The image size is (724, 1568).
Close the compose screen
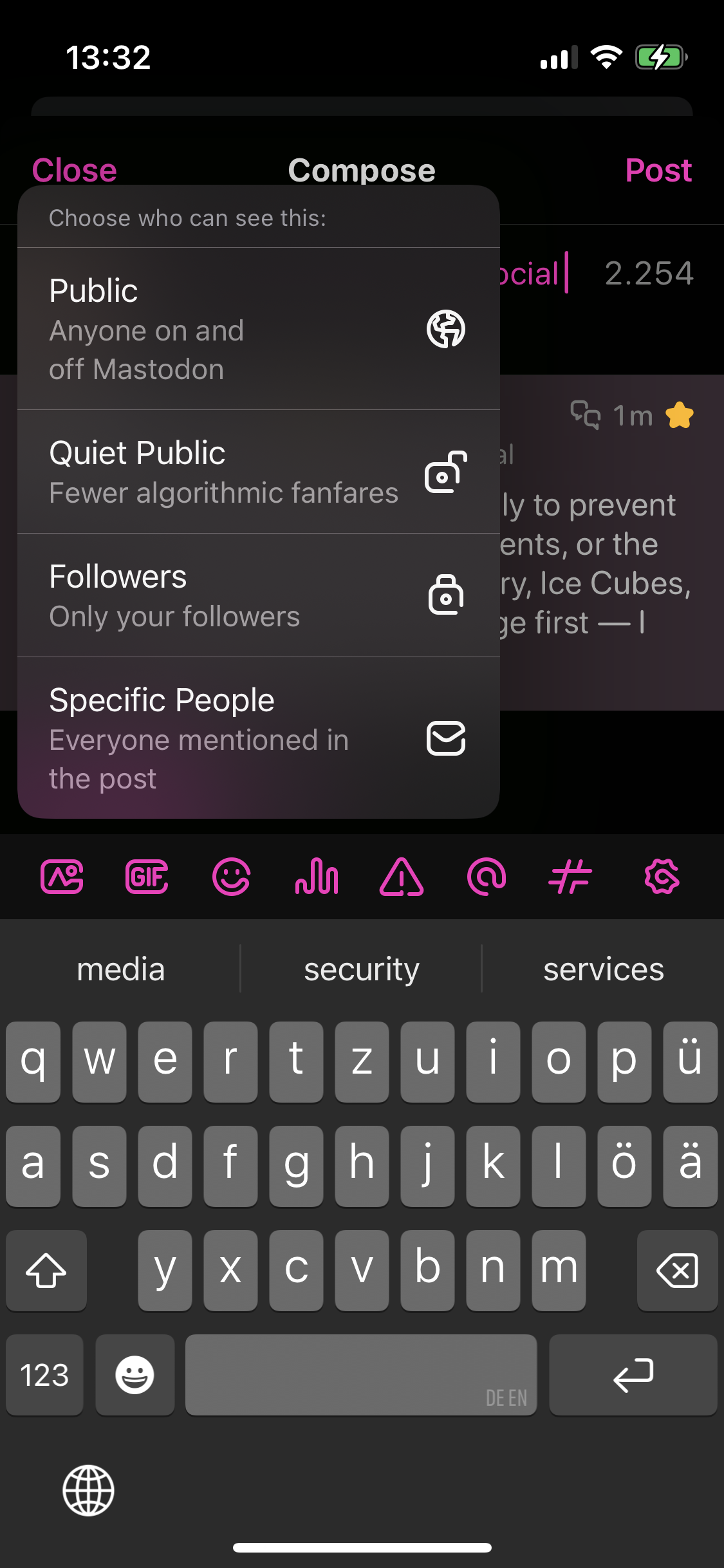(75, 171)
